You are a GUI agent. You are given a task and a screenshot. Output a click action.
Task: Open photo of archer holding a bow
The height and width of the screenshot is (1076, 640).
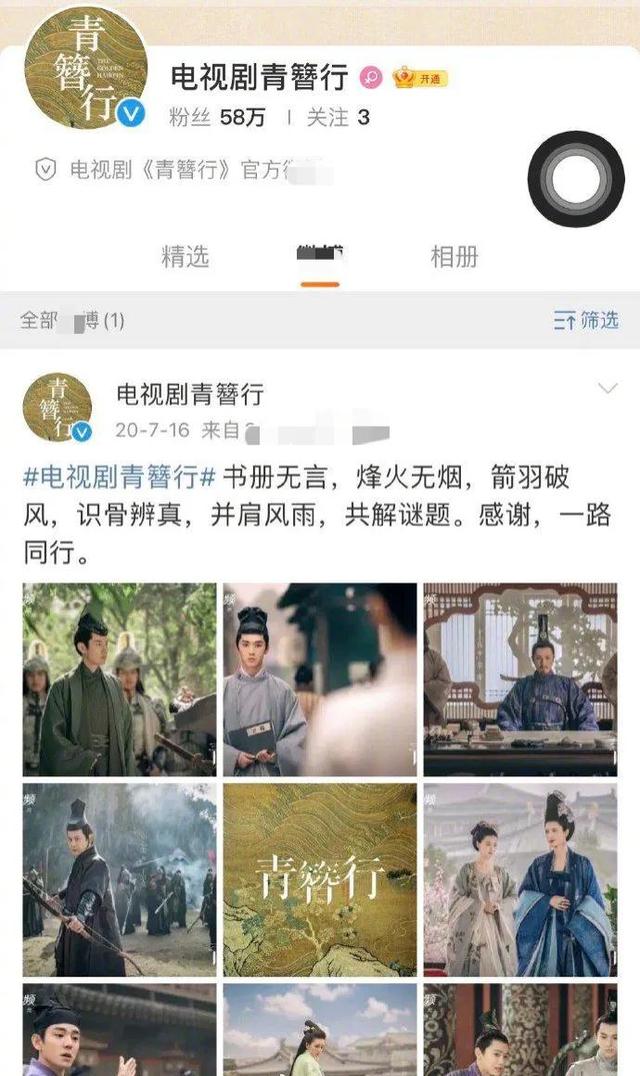coord(119,880)
